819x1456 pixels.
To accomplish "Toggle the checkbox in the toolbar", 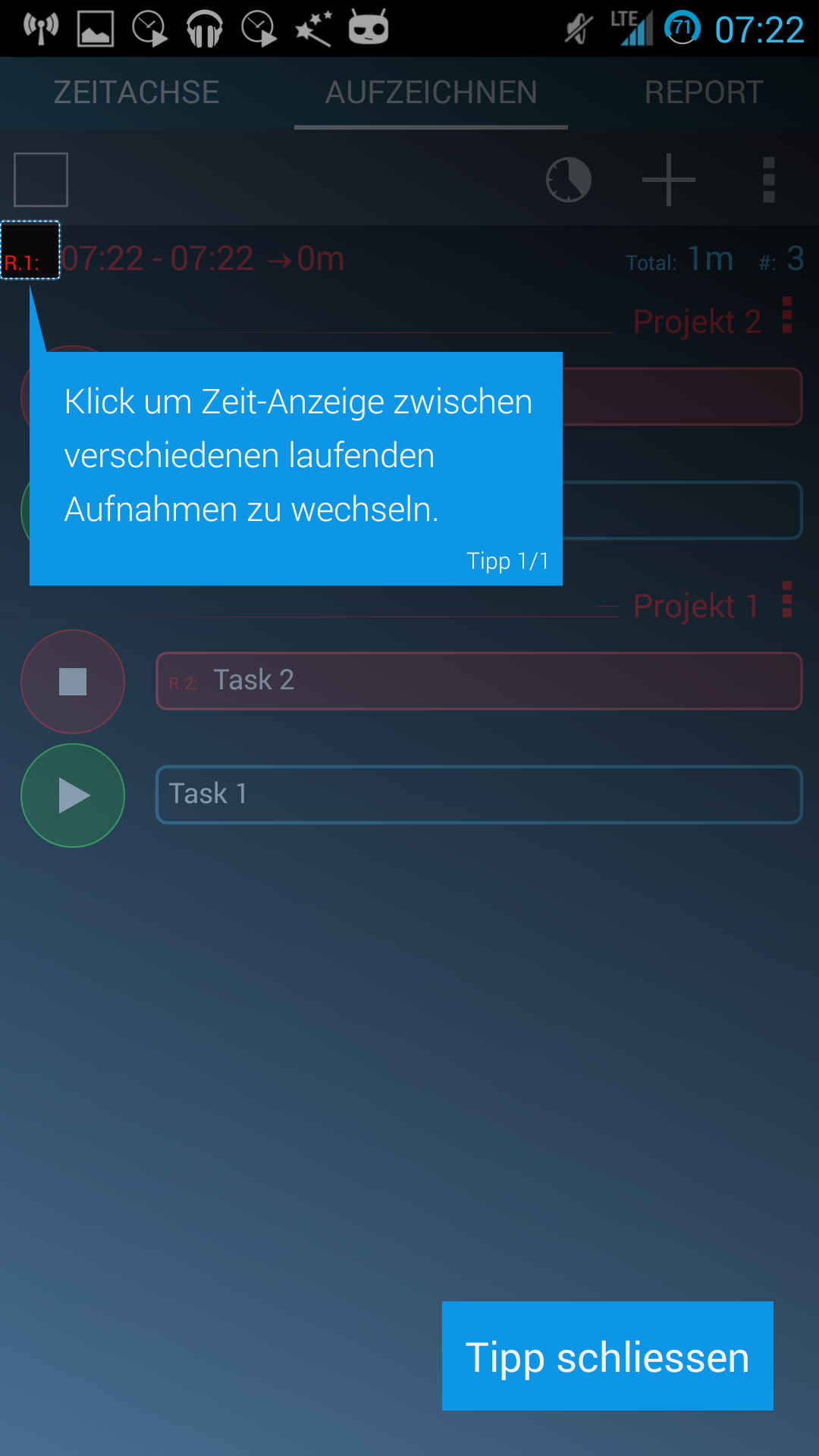I will pos(41,180).
